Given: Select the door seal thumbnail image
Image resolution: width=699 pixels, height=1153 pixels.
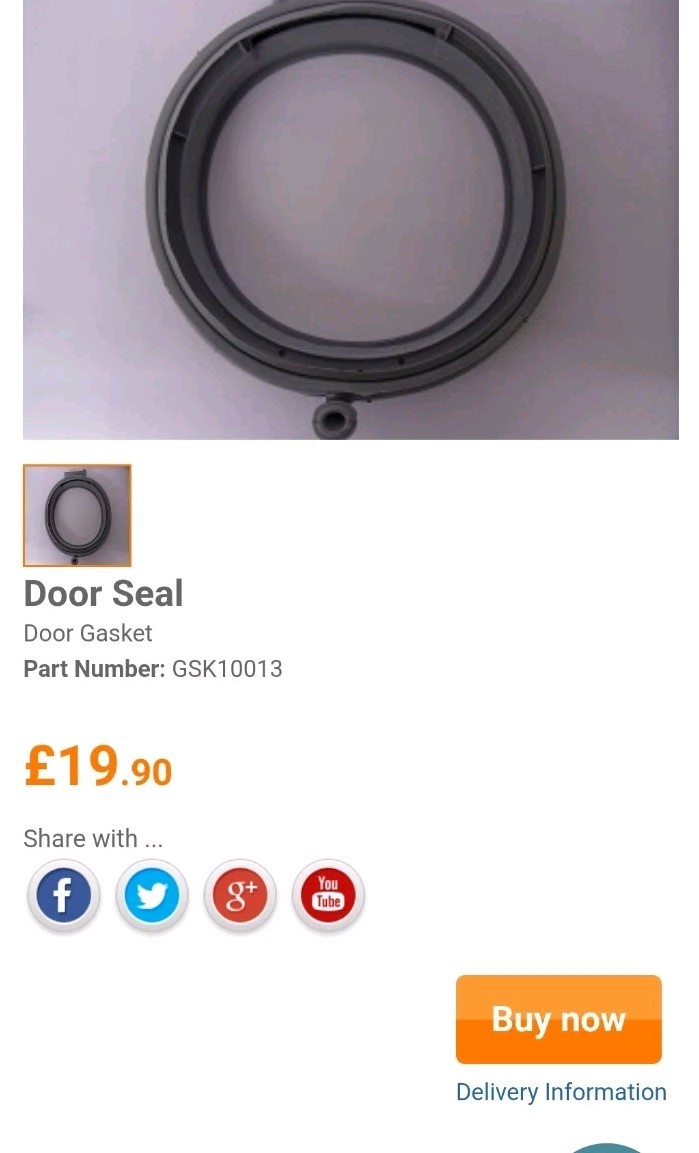Looking at the screenshot, I should (77, 515).
